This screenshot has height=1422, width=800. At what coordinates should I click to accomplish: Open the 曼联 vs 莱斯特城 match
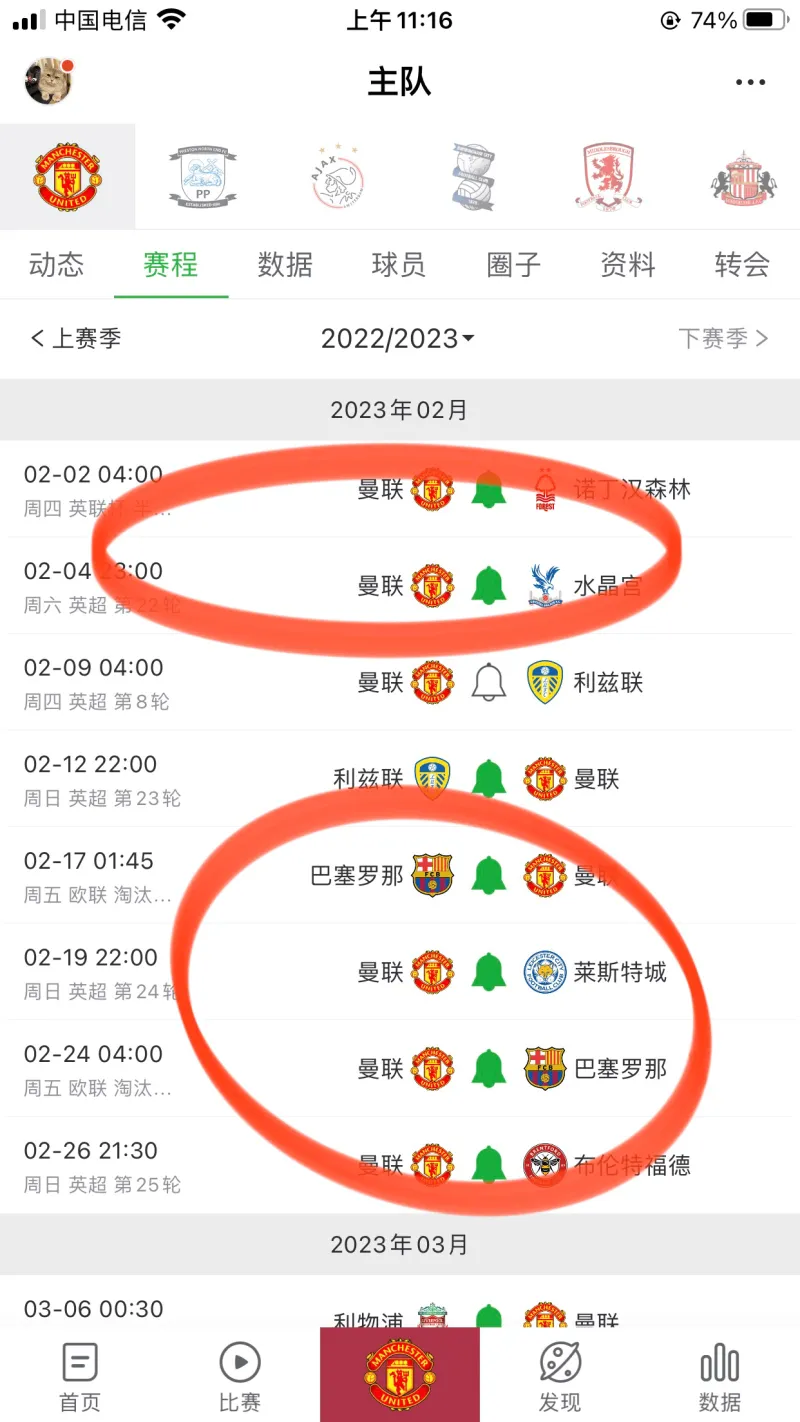point(400,972)
